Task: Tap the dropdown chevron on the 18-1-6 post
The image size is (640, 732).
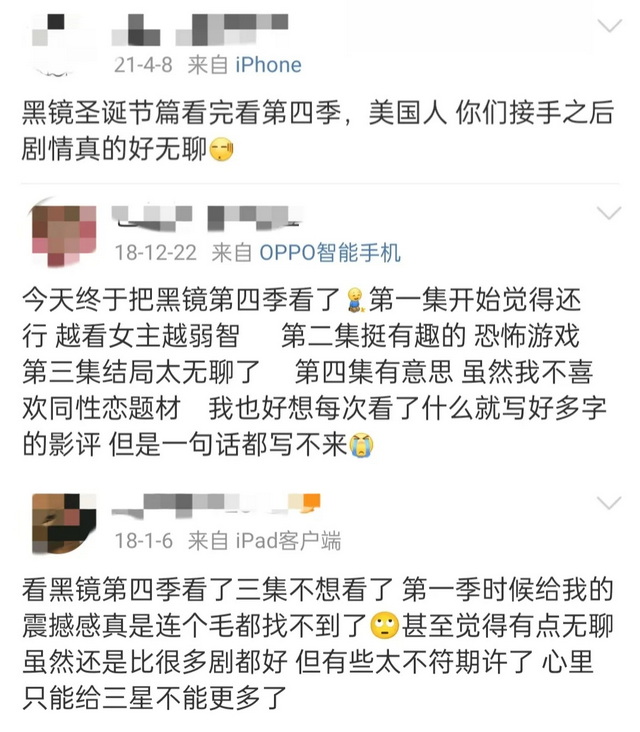Action: [x=607, y=501]
